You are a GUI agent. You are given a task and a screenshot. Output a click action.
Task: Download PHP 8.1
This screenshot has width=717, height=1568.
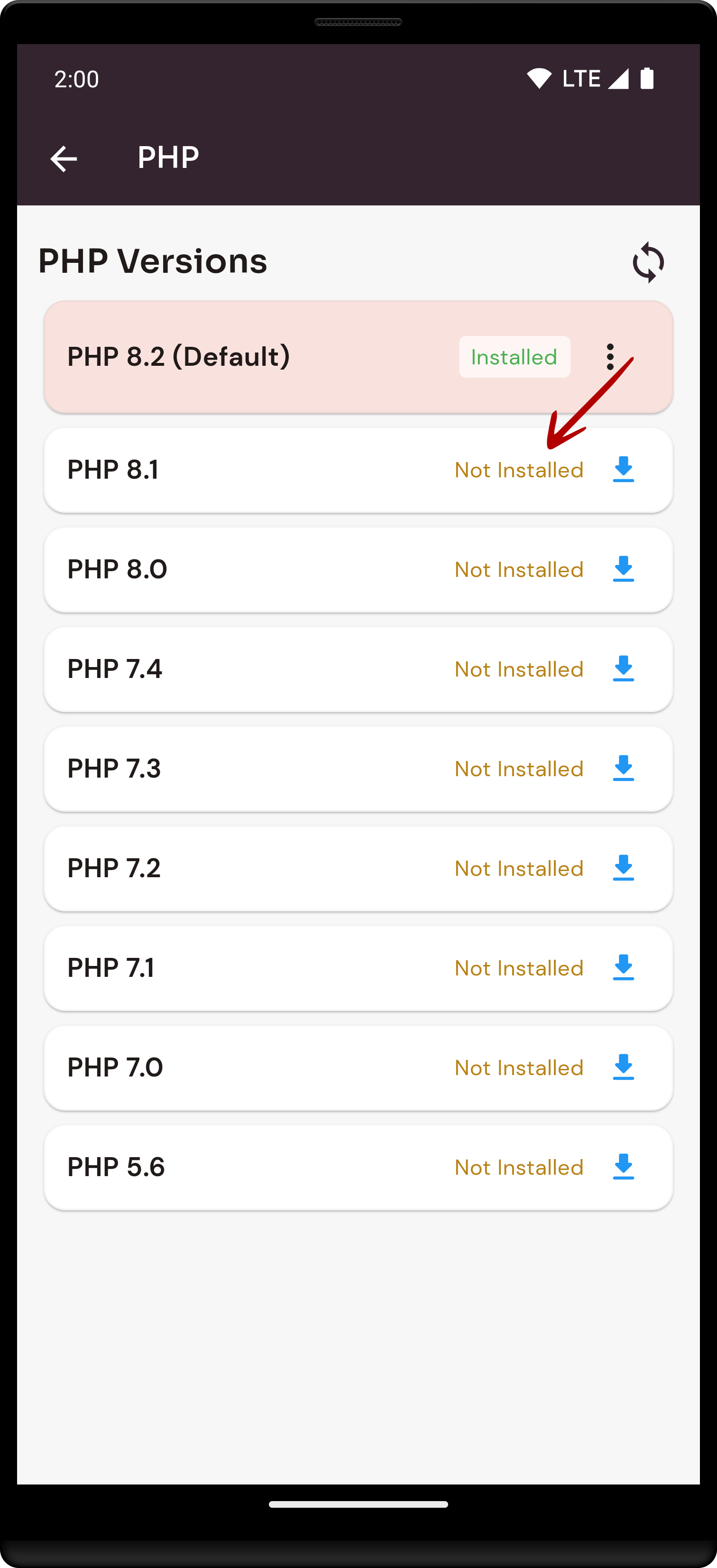623,469
